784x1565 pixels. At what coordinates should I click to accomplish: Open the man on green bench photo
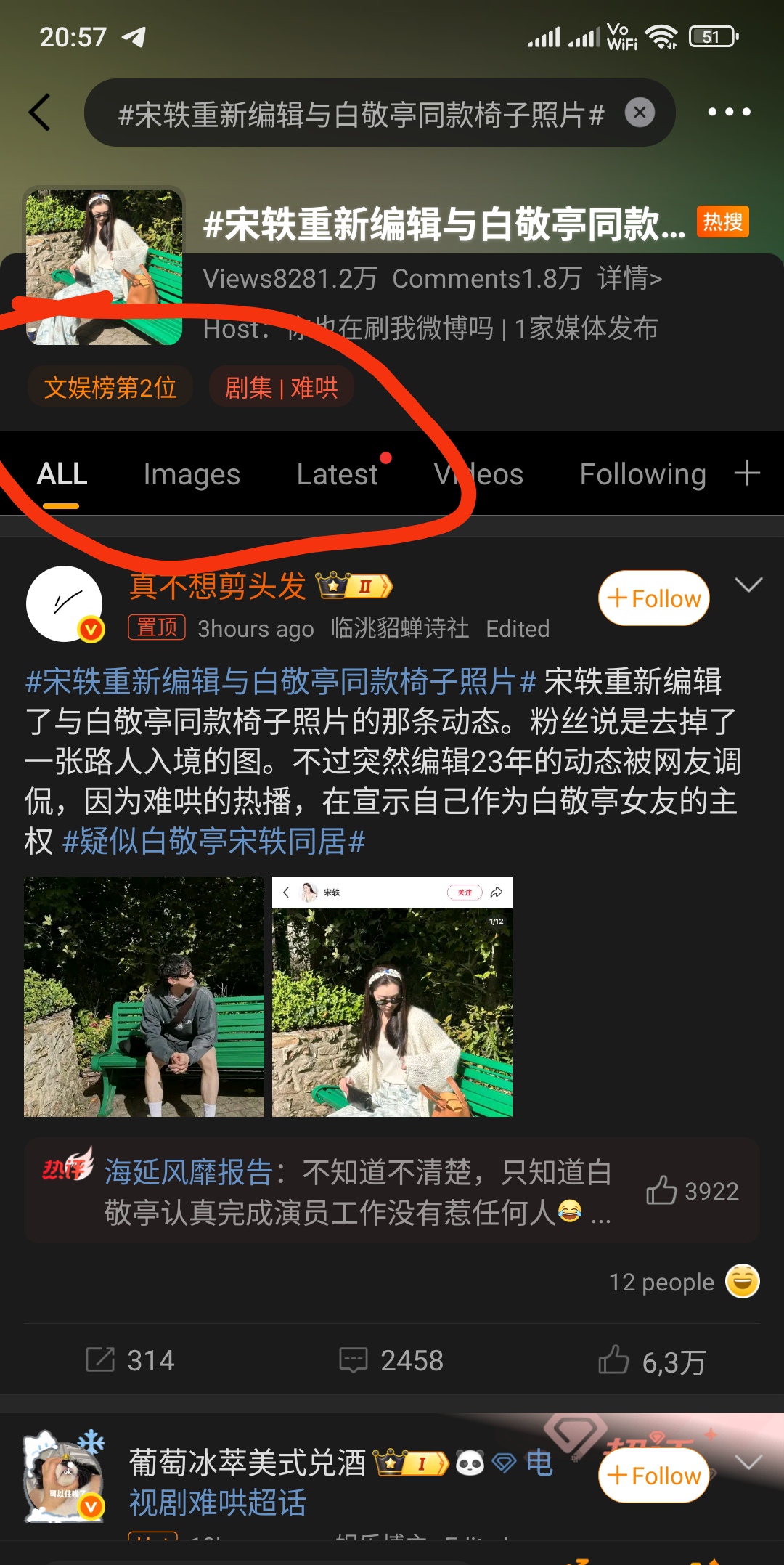pos(144,996)
